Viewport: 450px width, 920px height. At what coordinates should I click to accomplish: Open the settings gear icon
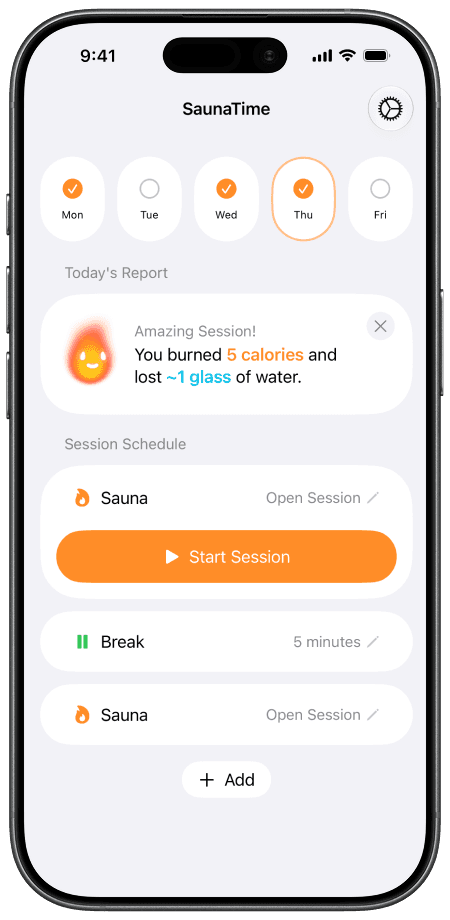point(390,109)
